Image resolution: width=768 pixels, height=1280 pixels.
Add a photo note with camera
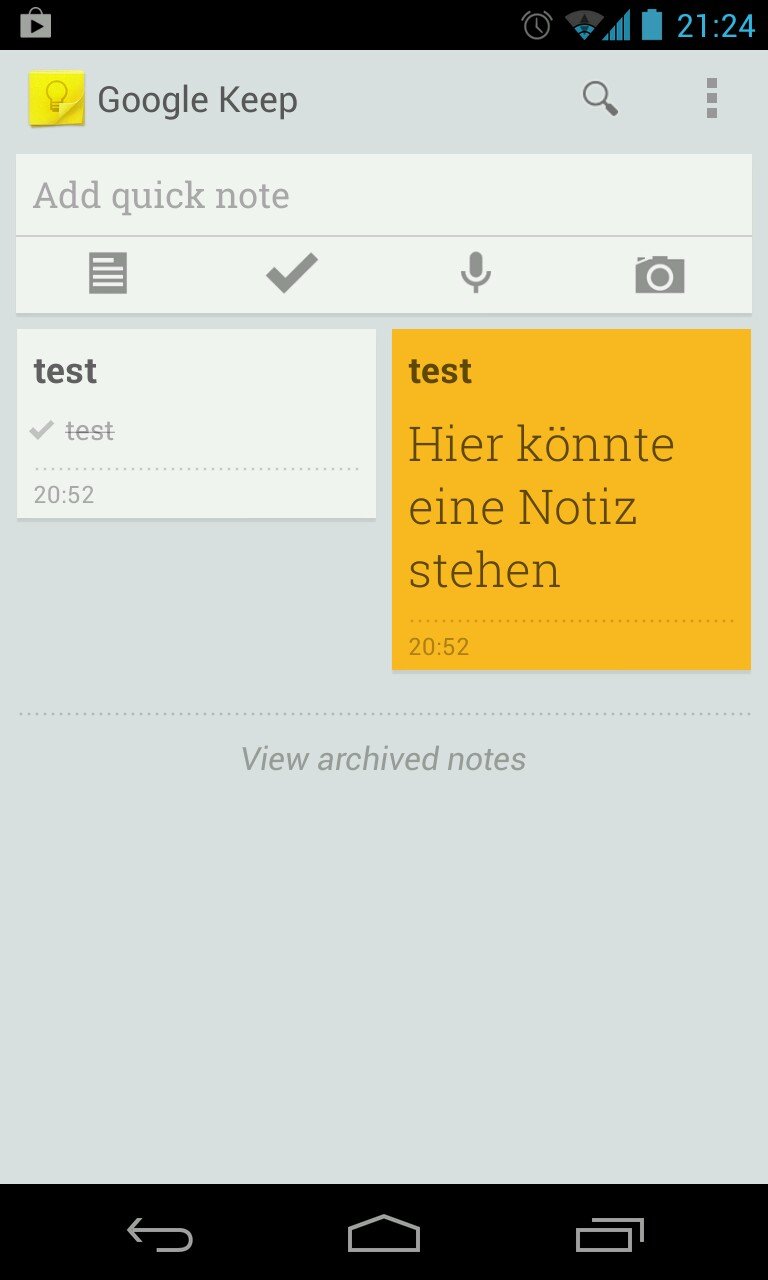click(x=660, y=273)
